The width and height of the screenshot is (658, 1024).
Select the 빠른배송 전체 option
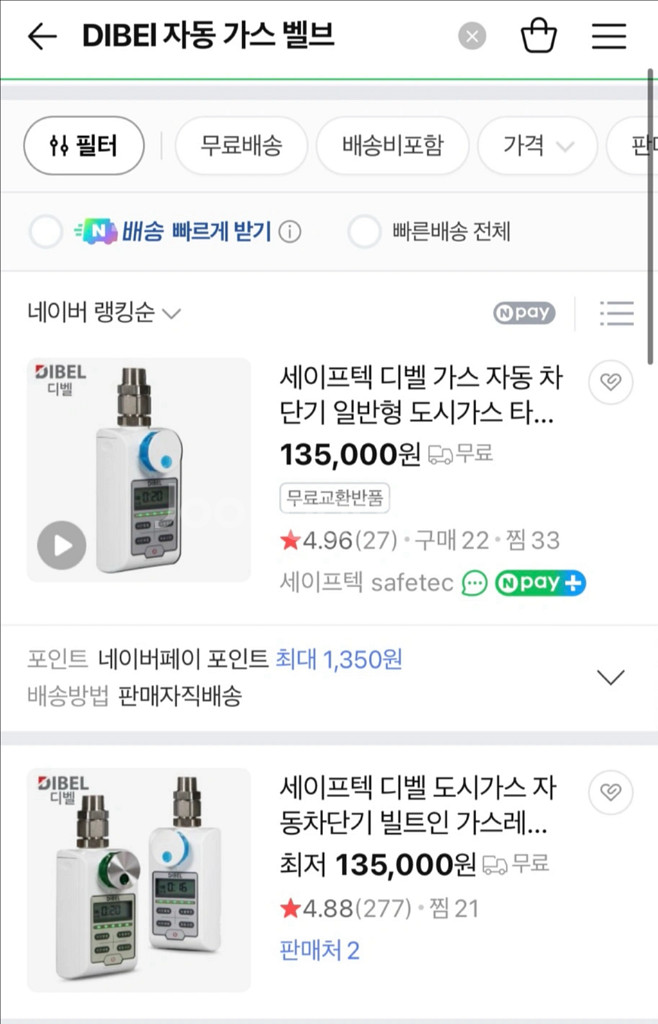[365, 232]
